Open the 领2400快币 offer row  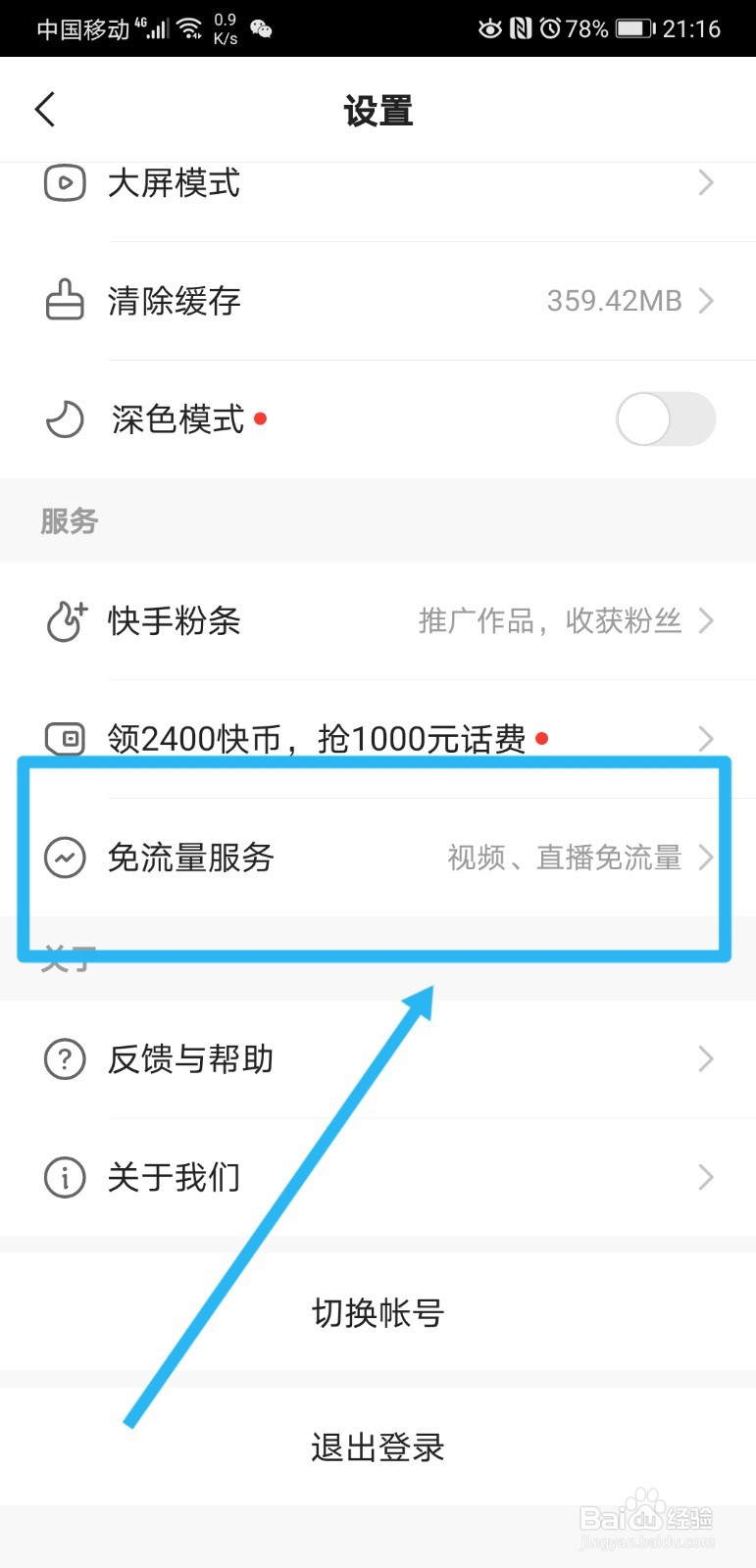tap(378, 739)
